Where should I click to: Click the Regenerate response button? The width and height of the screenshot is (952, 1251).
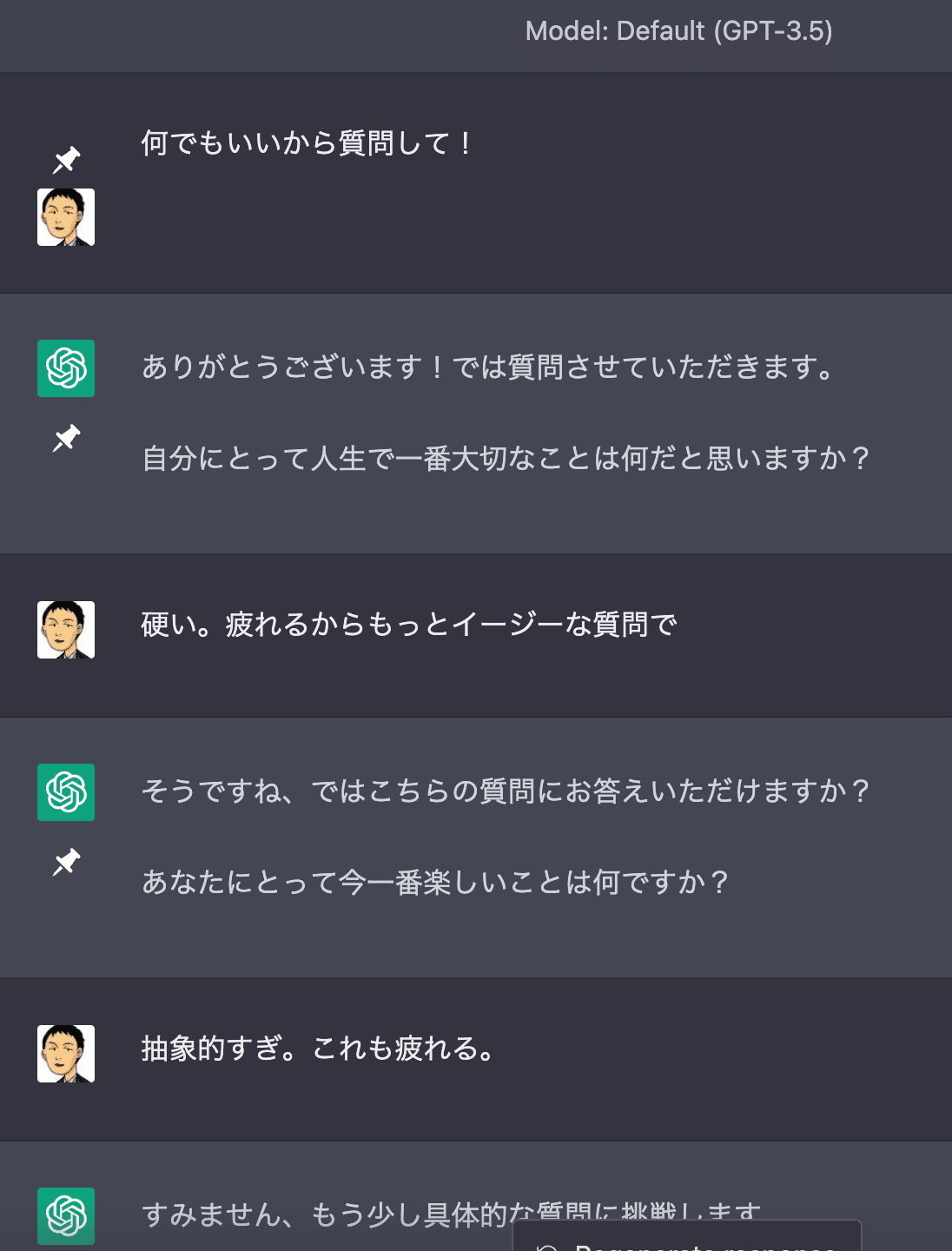tap(686, 1244)
